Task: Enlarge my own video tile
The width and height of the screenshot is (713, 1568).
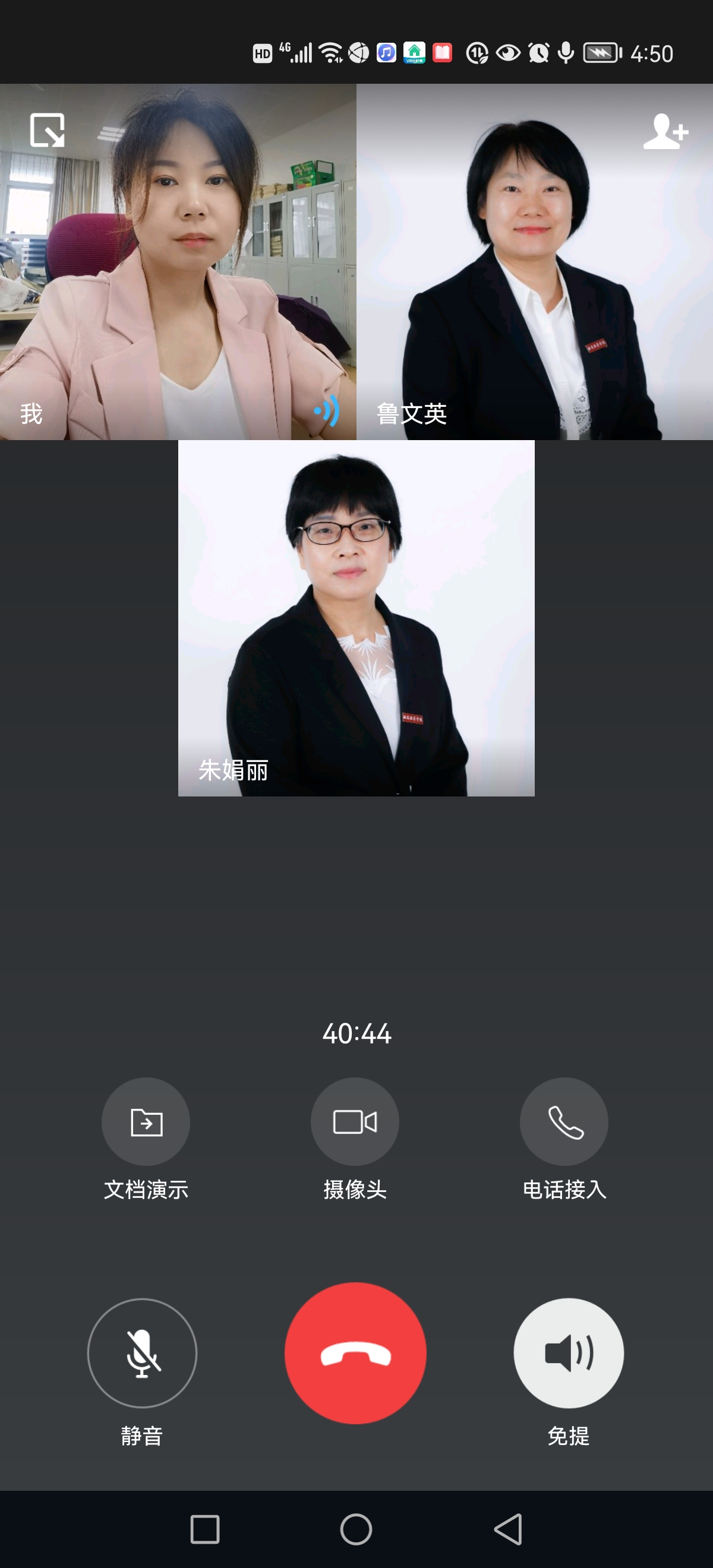Action: (178, 262)
